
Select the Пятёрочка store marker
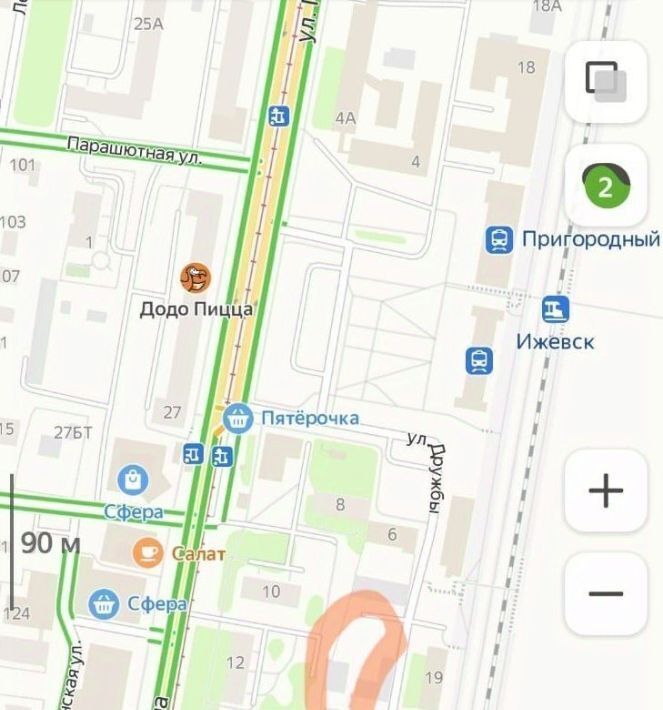(238, 417)
